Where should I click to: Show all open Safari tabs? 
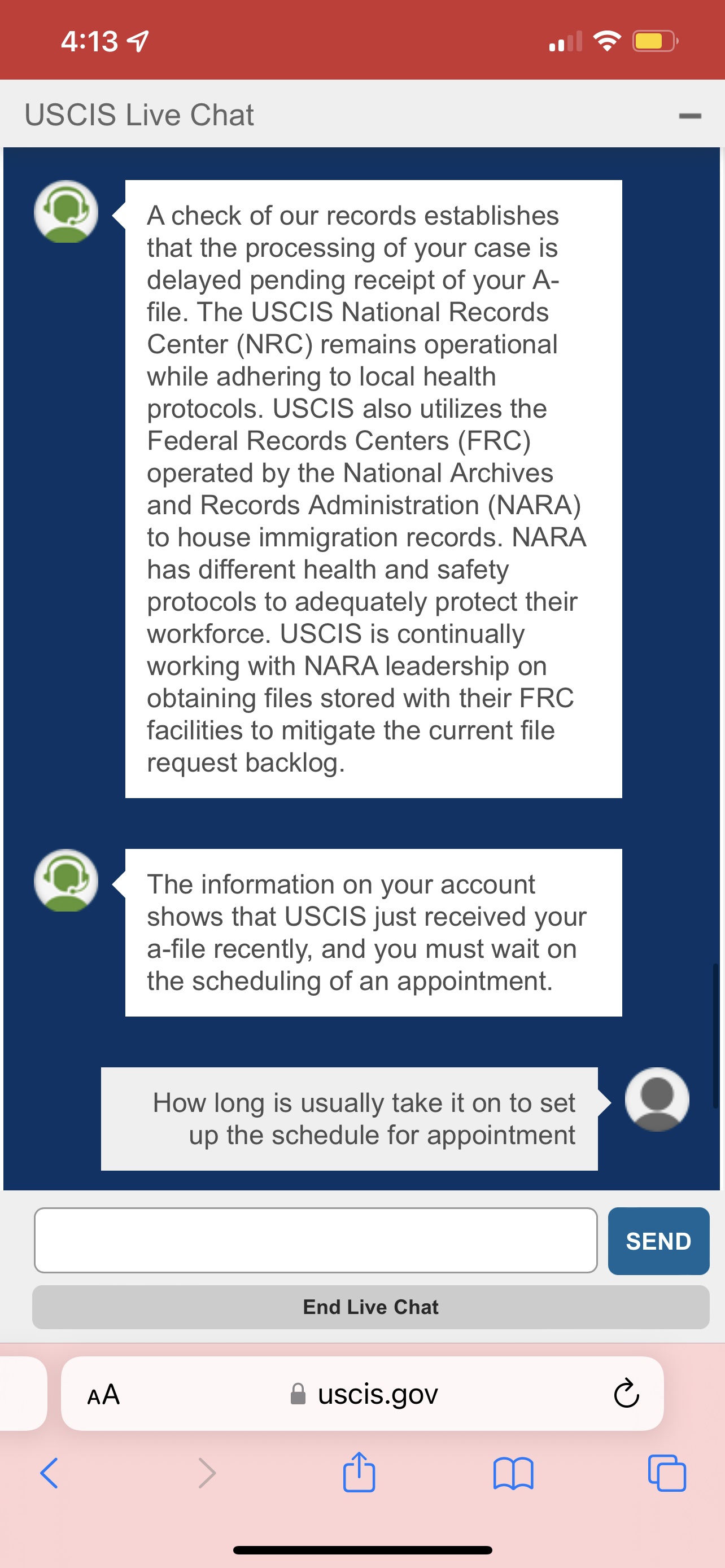tap(667, 1473)
